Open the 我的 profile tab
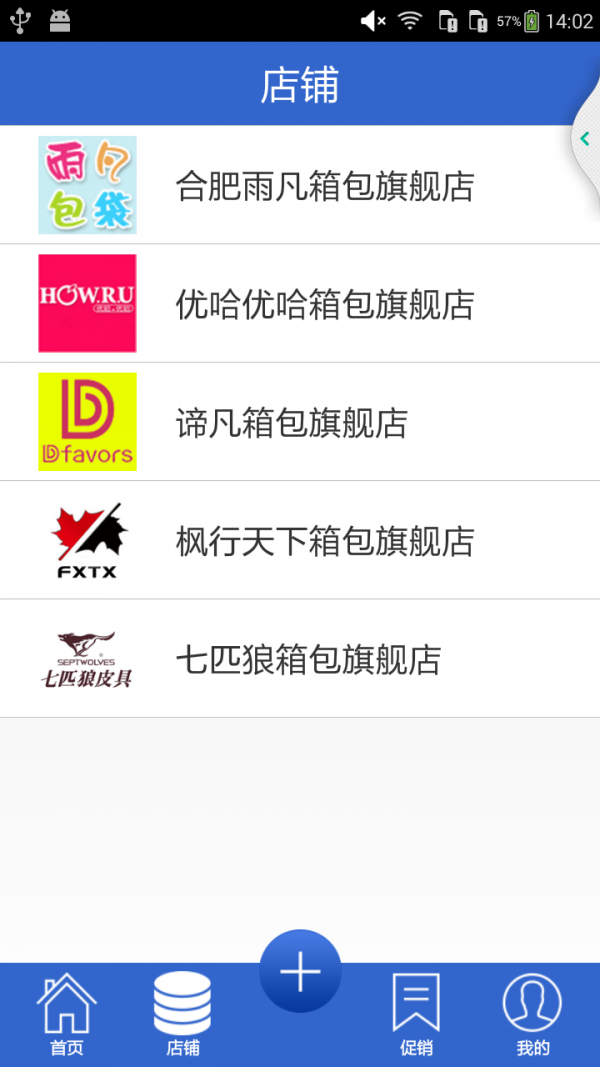This screenshot has width=600, height=1067. pos(532,1015)
